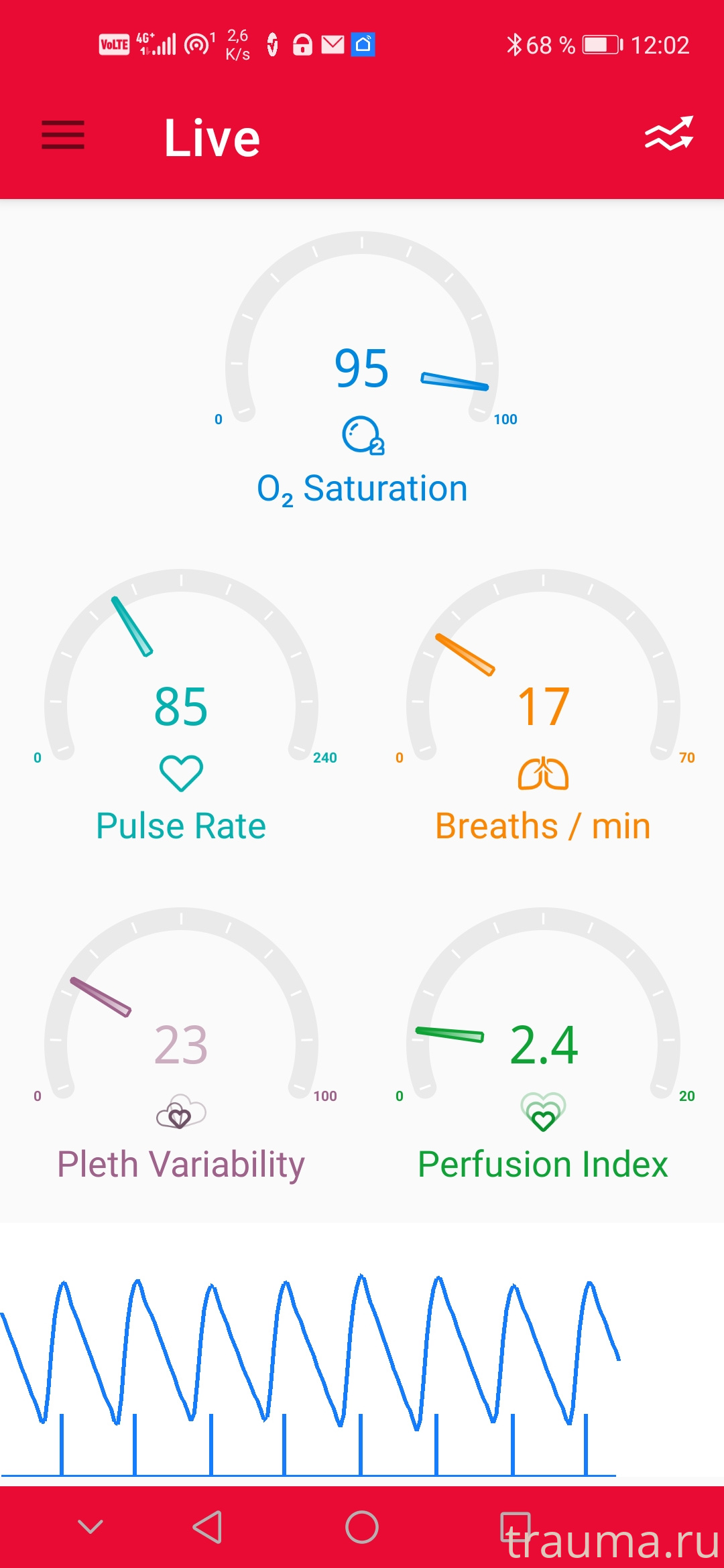Go to the system home screen
Screen dimensions: 724x1568
[x=362, y=1527]
